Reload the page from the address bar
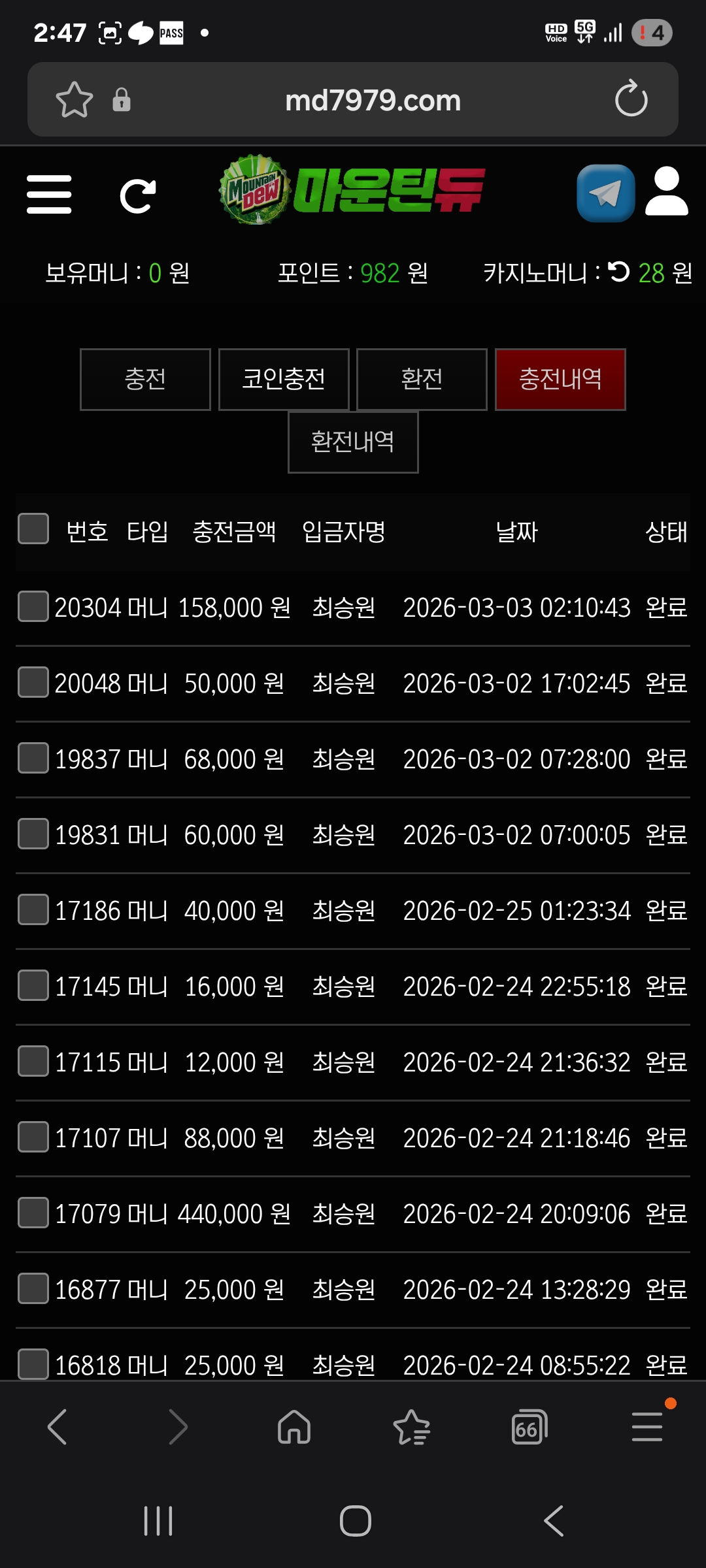The image size is (706, 1568). pyautogui.click(x=631, y=100)
